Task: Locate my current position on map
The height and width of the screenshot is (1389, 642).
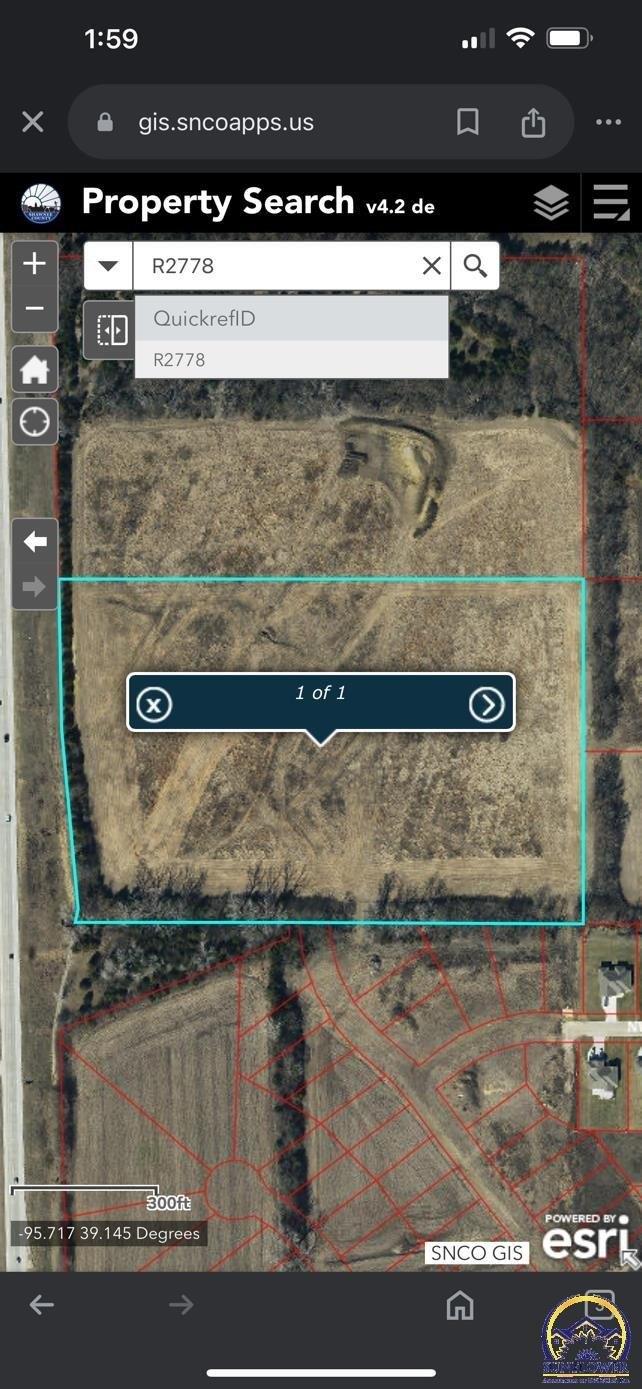Action: click(35, 421)
